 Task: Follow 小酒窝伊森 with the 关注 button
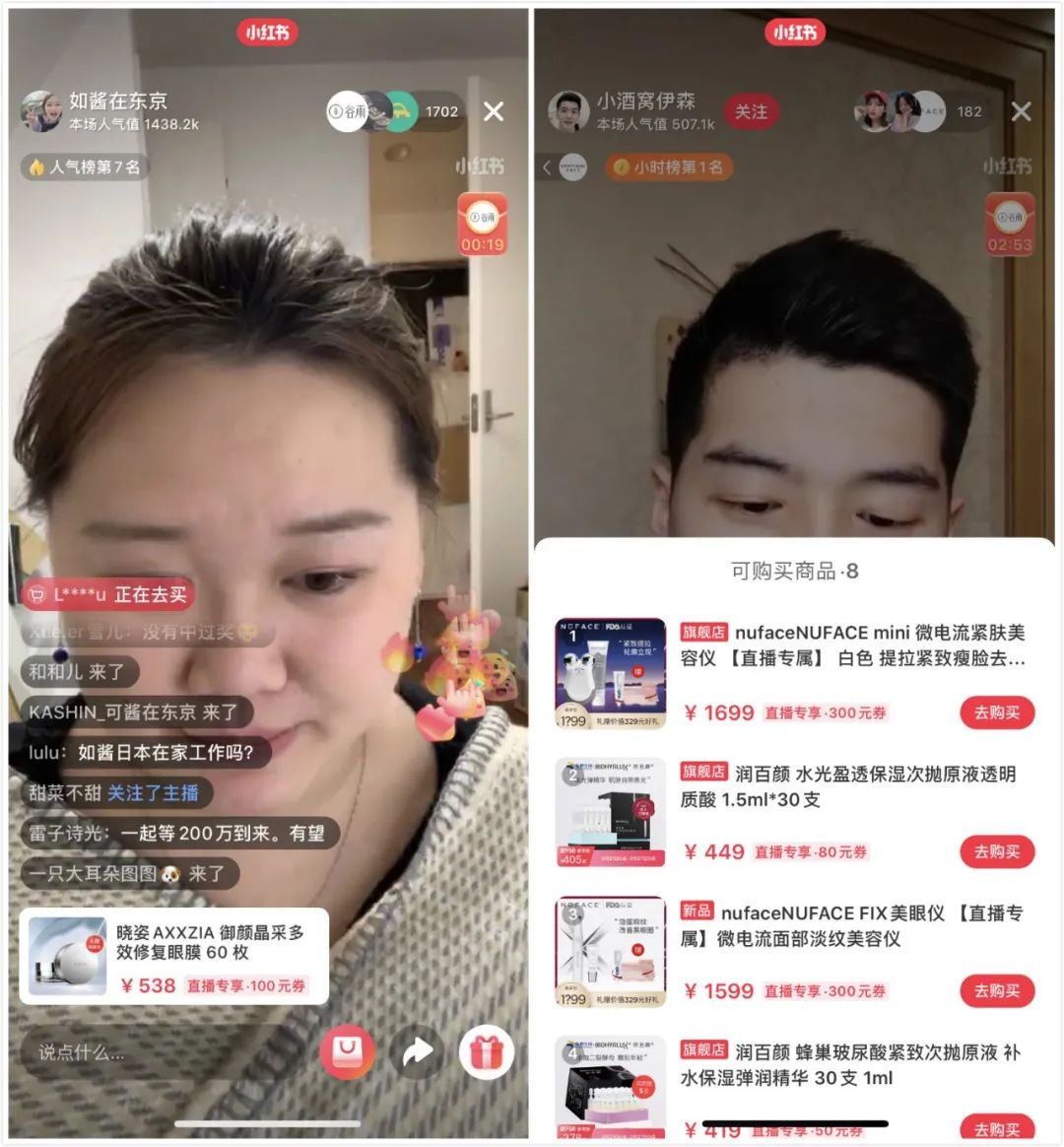click(x=754, y=112)
